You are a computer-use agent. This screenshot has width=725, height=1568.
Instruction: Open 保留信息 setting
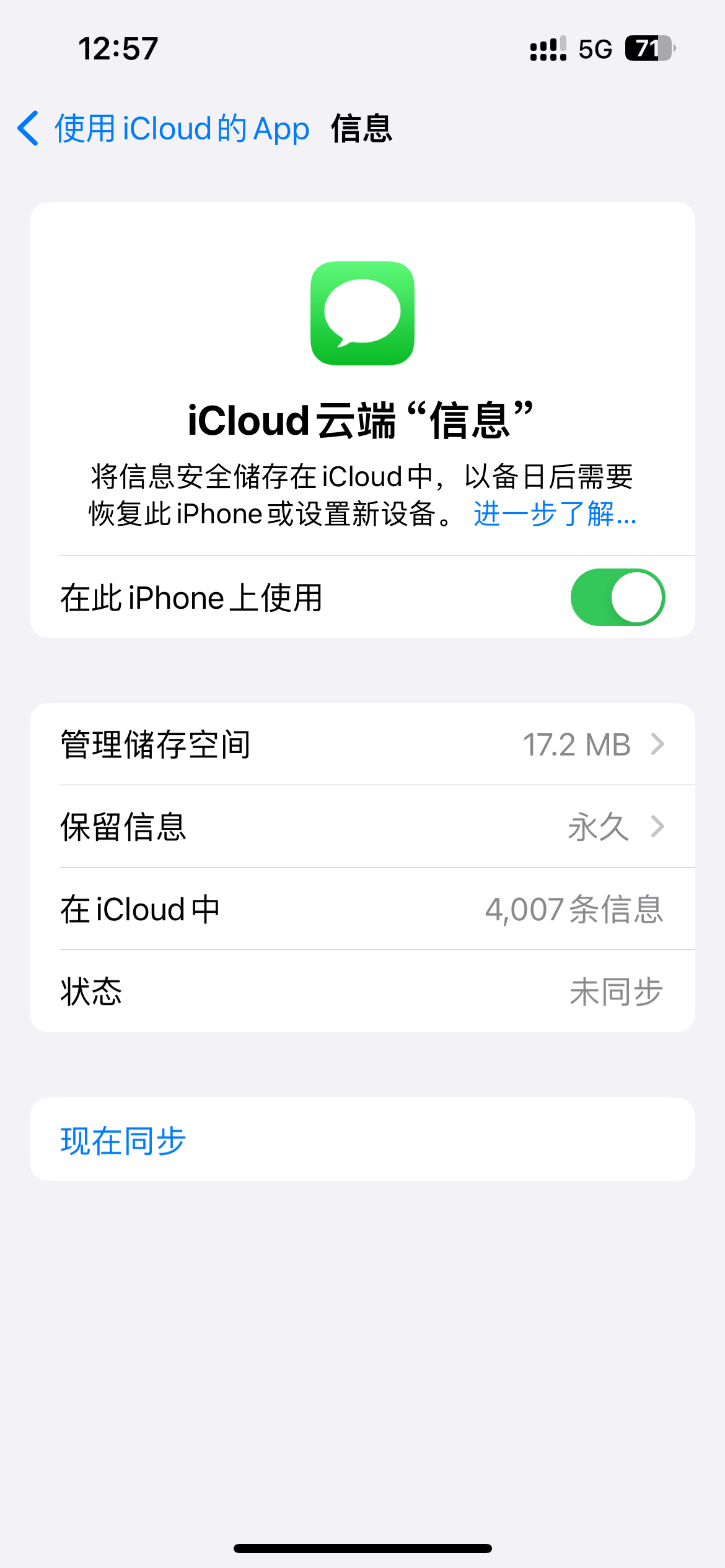click(x=362, y=827)
